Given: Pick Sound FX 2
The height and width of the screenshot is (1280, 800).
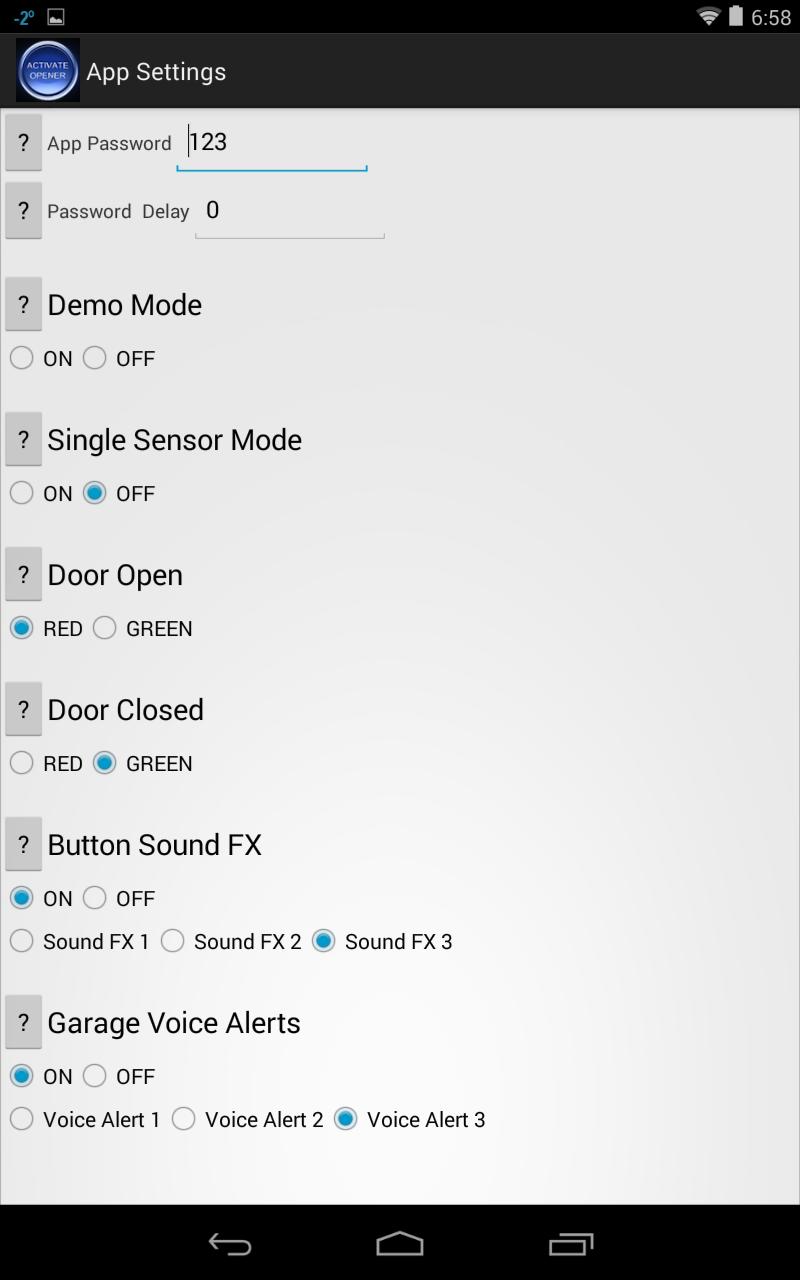Looking at the screenshot, I should (173, 941).
